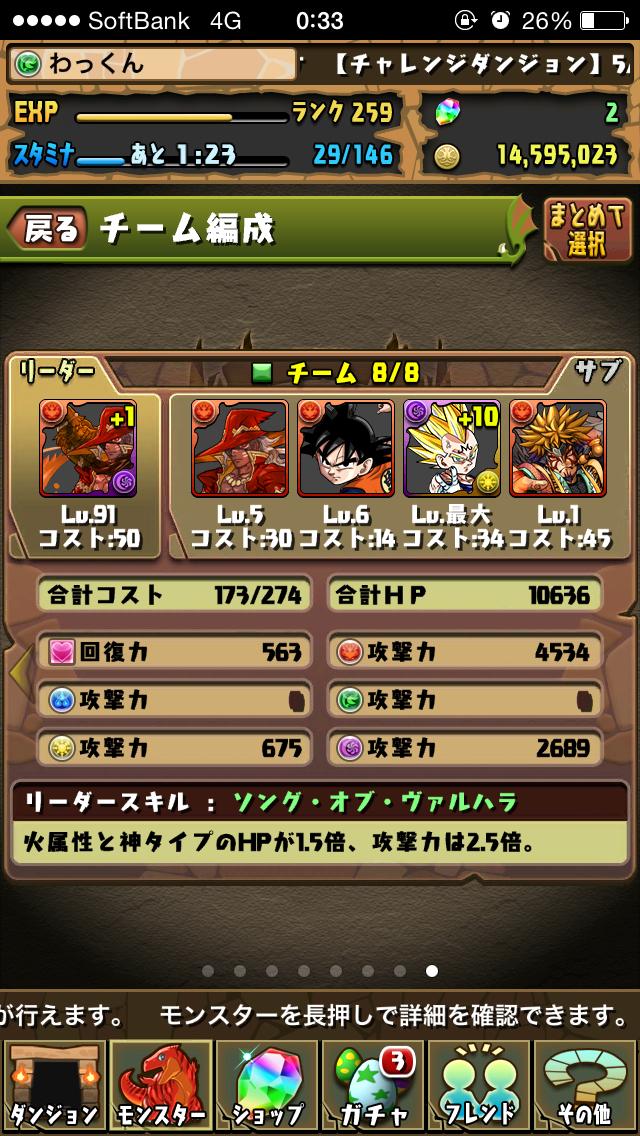Go to previous team with left arrow
Screen dimensions: 640x1136
coord(15,673)
